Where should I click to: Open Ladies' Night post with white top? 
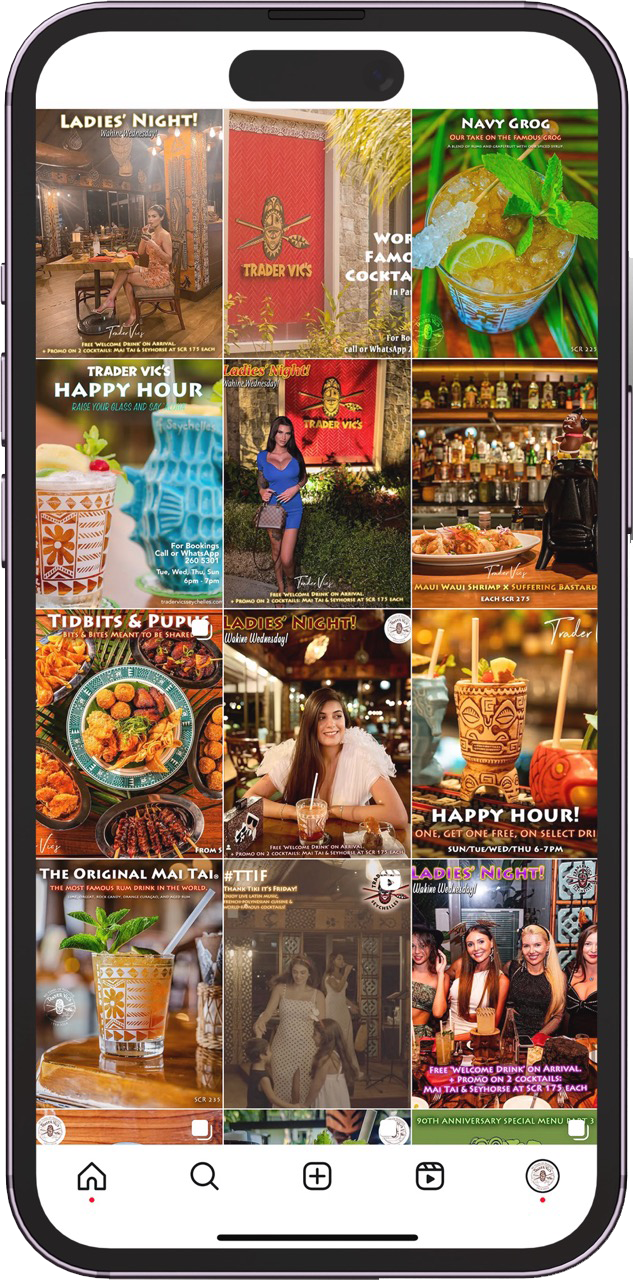317,734
